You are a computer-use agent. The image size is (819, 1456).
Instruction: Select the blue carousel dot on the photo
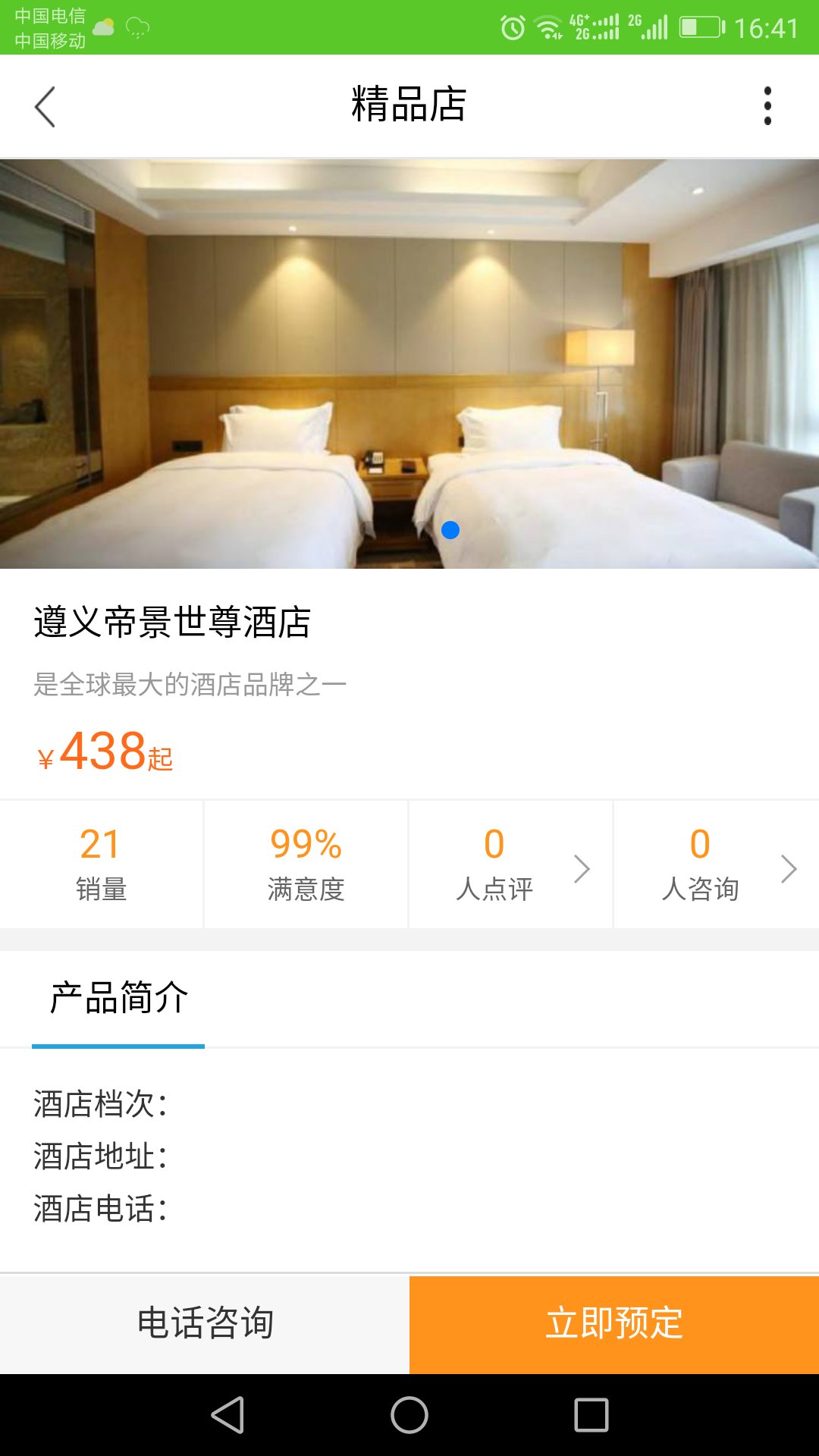(451, 531)
